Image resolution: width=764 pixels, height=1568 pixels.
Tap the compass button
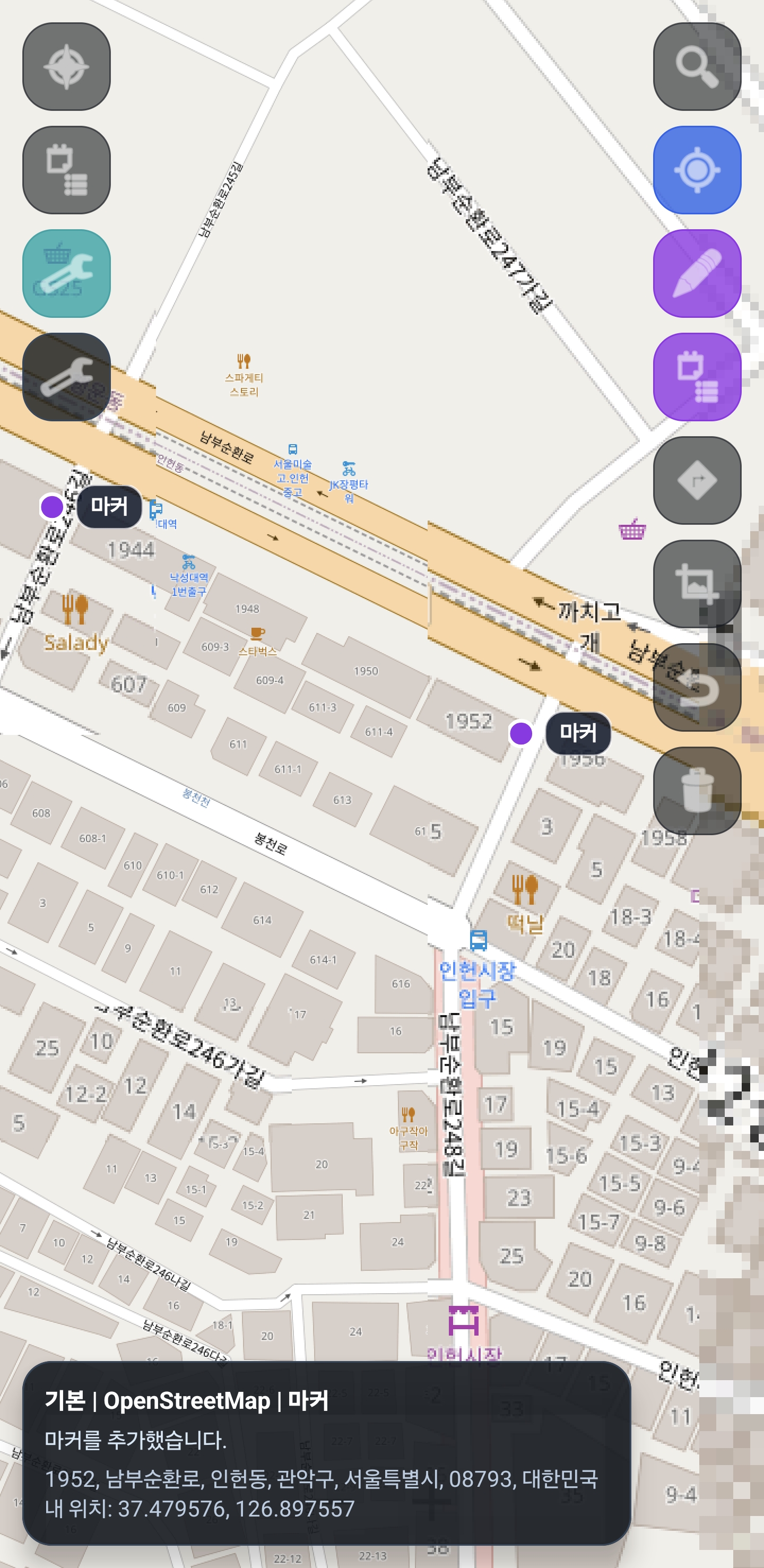coord(66,66)
